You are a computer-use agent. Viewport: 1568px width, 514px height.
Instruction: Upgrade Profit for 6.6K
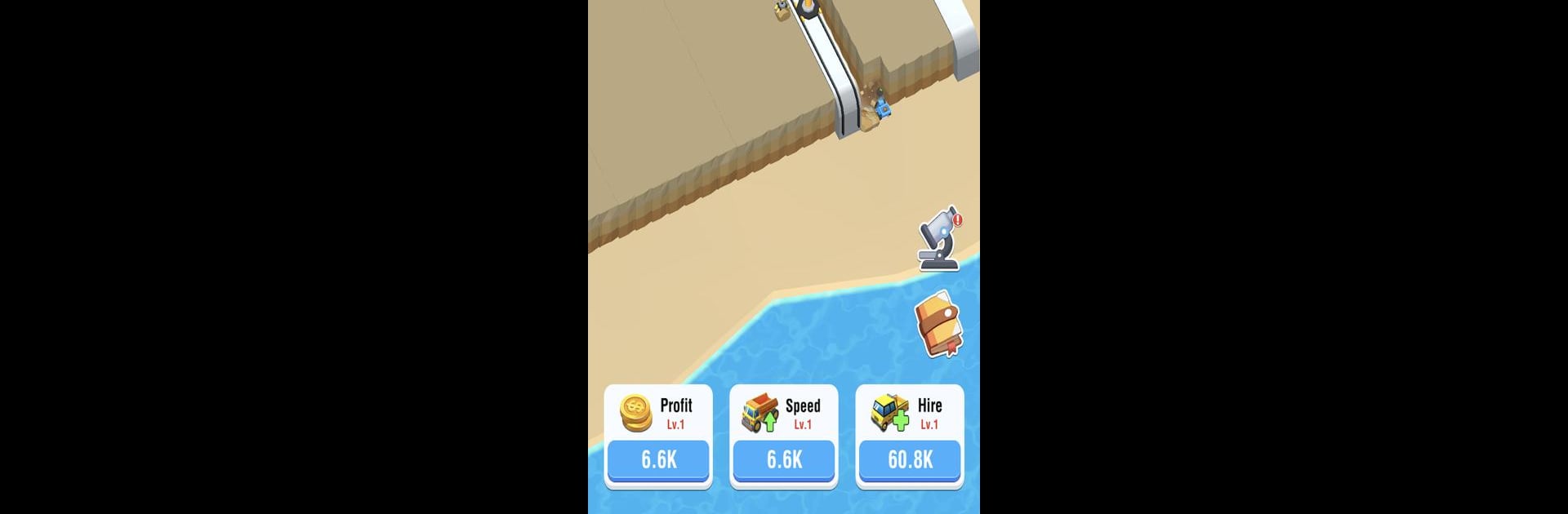coord(658,459)
